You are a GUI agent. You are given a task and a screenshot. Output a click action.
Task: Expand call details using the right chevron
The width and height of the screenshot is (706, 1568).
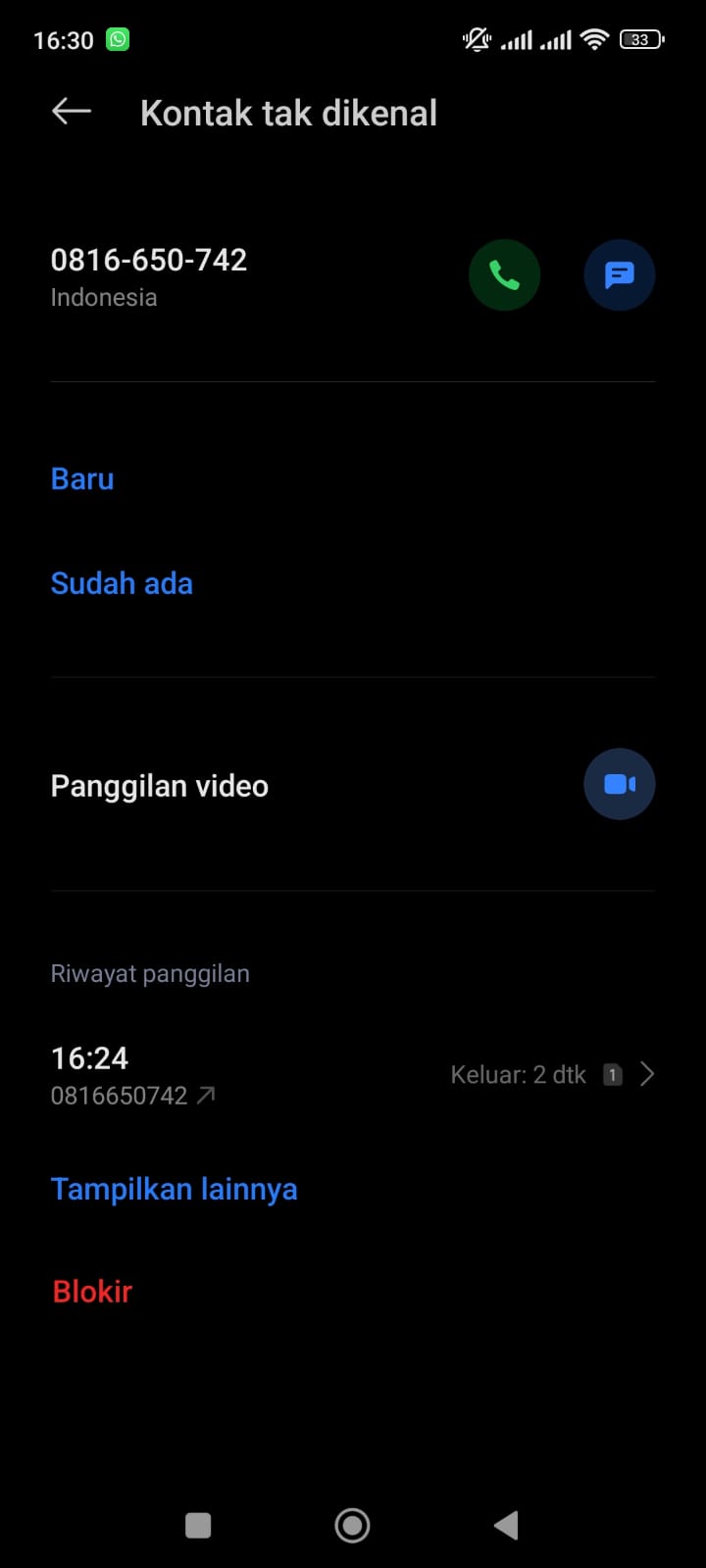pos(647,1074)
